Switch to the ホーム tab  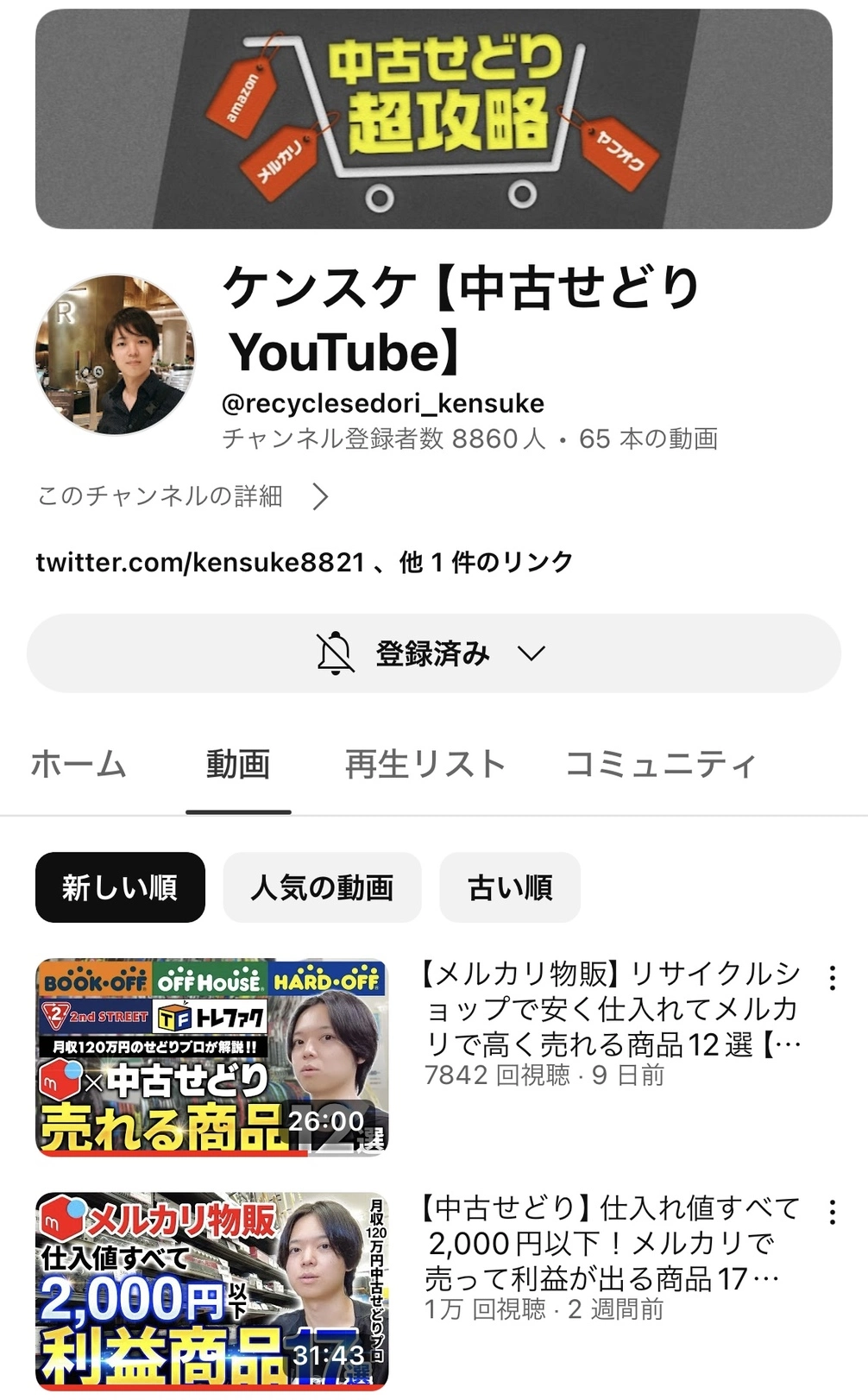(x=79, y=764)
